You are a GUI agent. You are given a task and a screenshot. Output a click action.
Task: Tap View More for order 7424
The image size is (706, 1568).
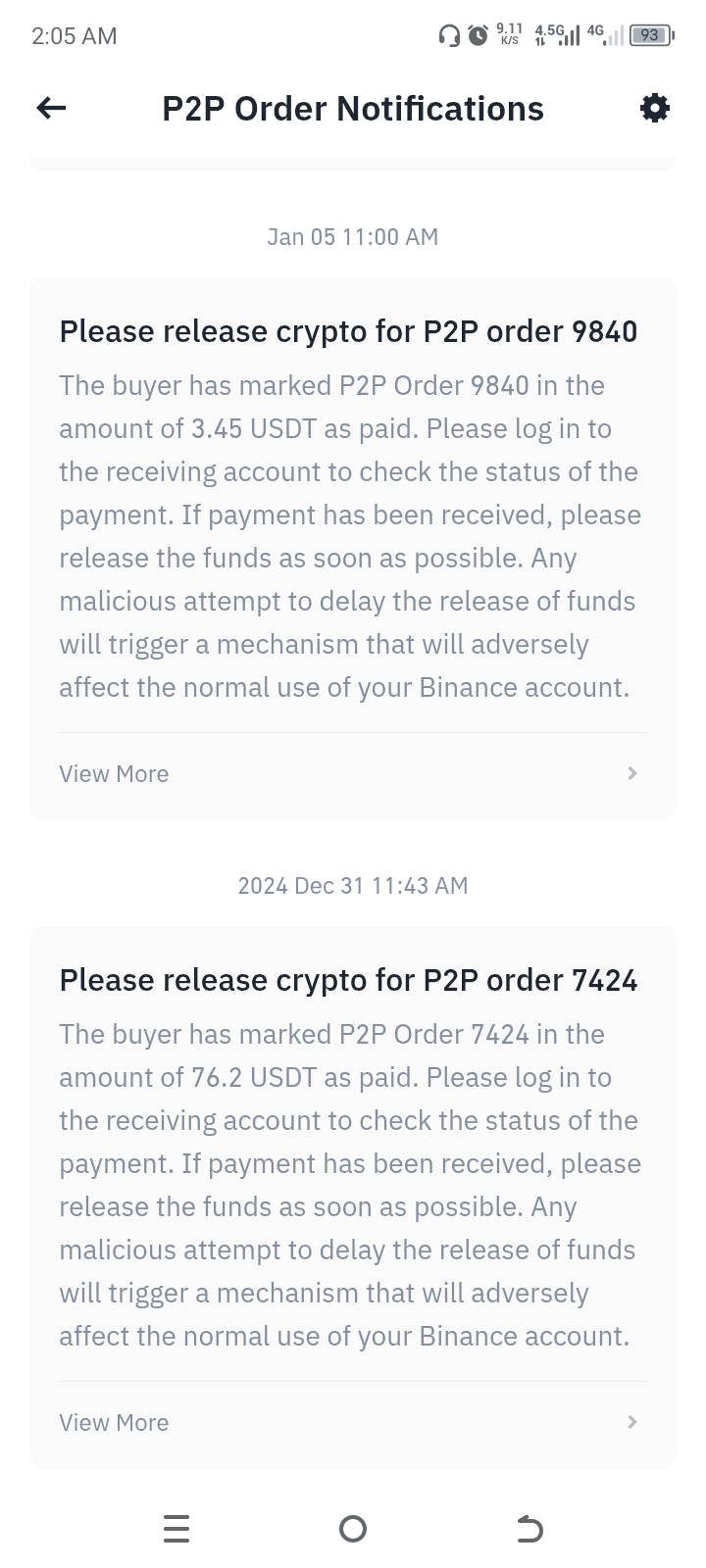click(353, 1423)
